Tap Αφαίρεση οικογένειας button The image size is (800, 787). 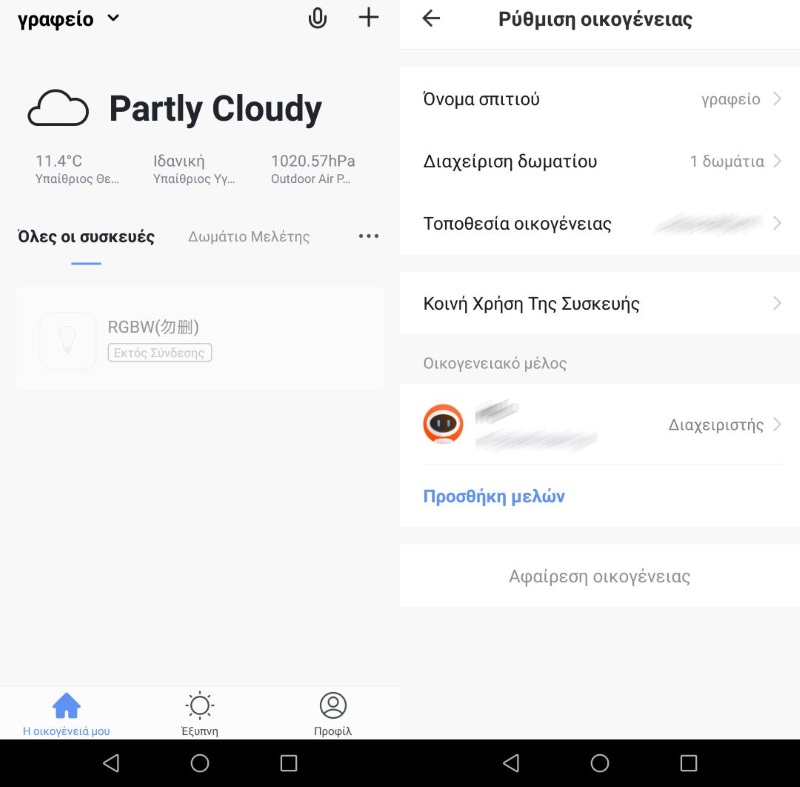599,576
